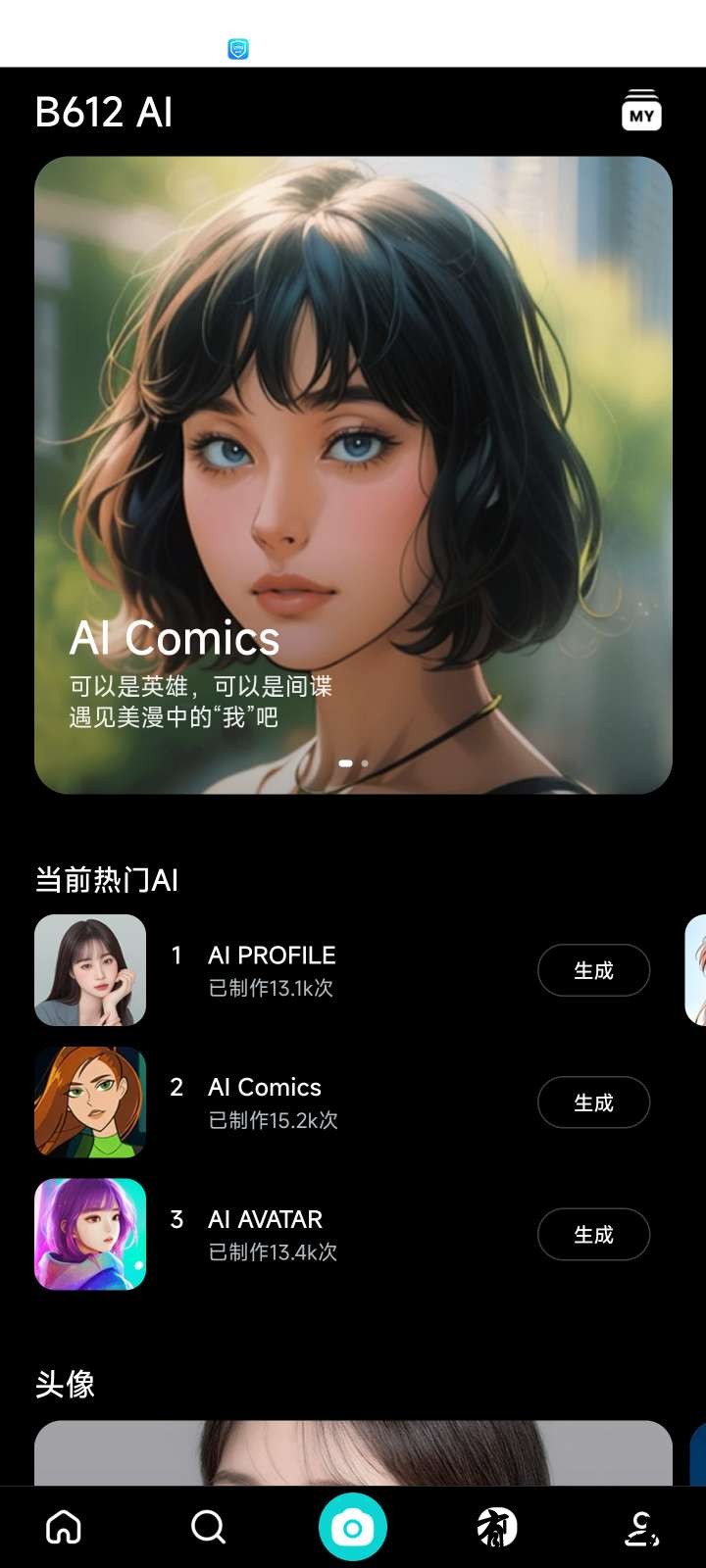Go to the home tab
The width and height of the screenshot is (706, 1568).
pos(64,1527)
